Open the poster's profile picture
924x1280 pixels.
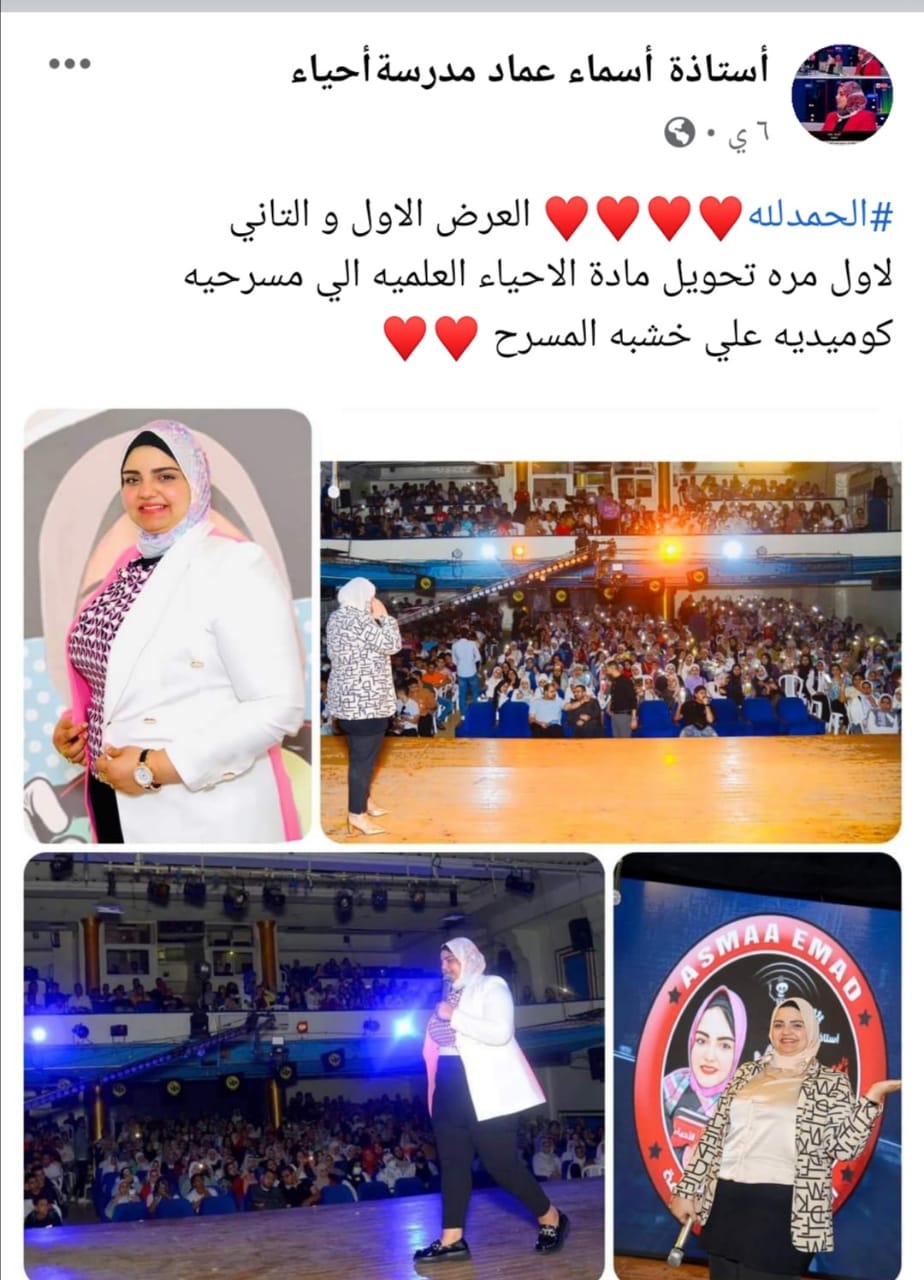[x=841, y=93]
